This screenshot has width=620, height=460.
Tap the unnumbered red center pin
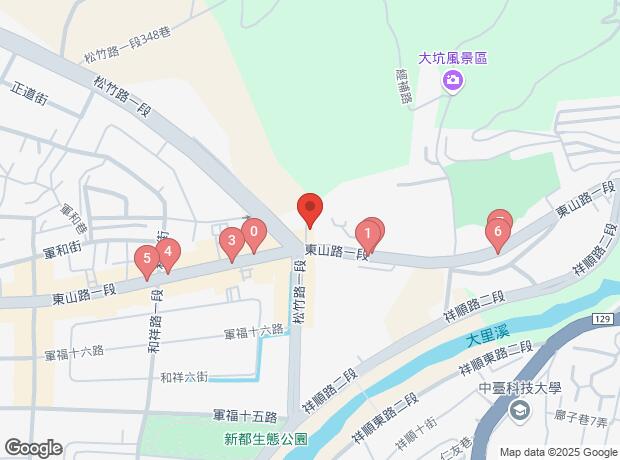(x=310, y=209)
